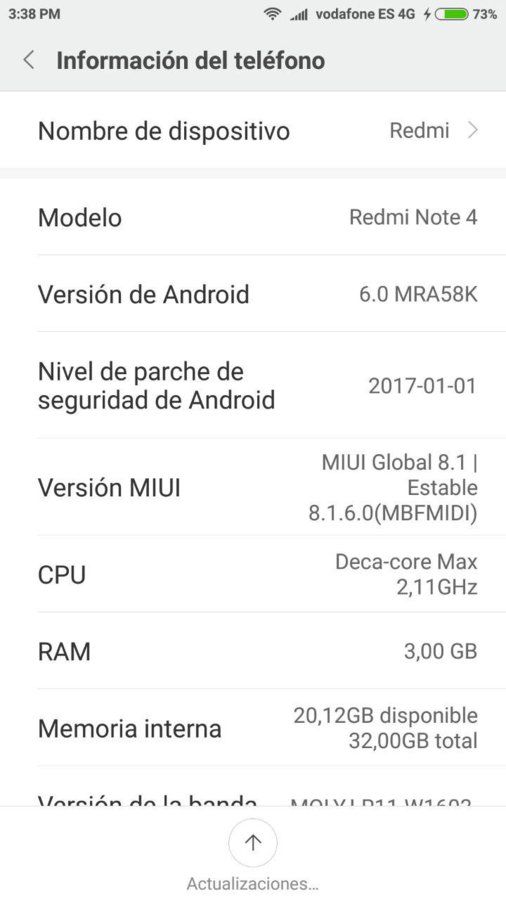Open the Nombre de dispositivo row

(253, 131)
